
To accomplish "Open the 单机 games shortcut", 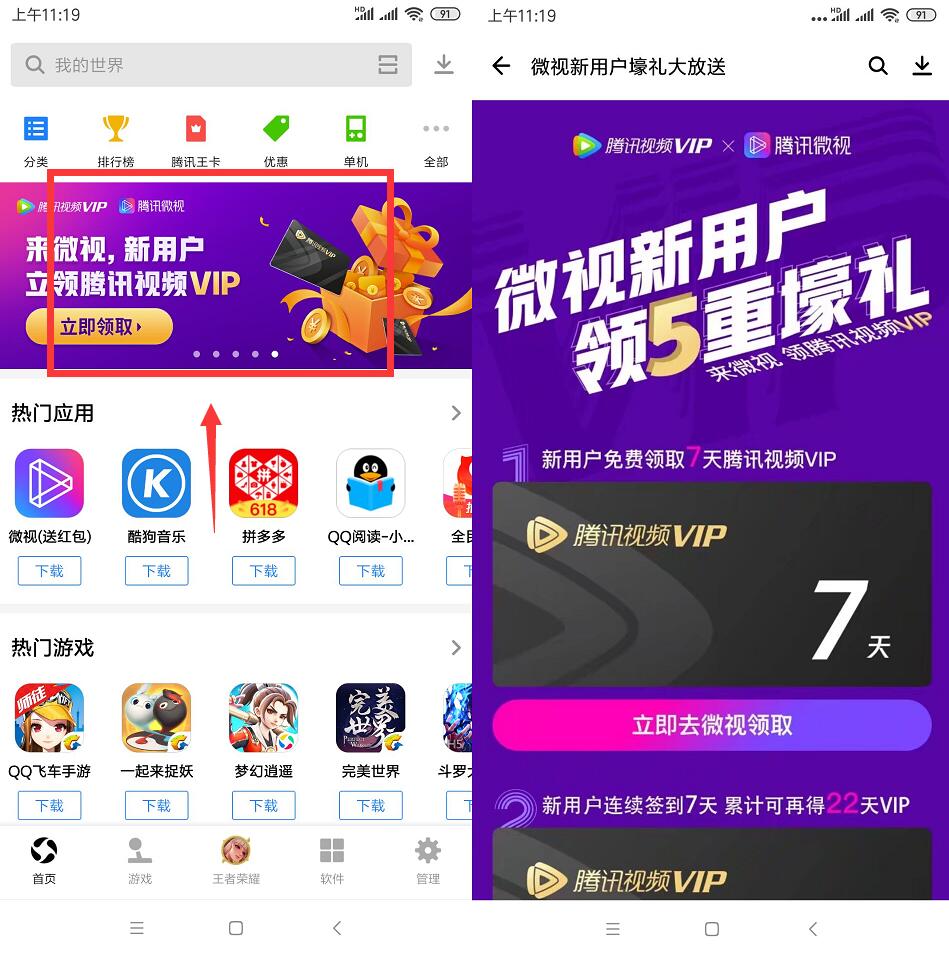I will click(356, 140).
